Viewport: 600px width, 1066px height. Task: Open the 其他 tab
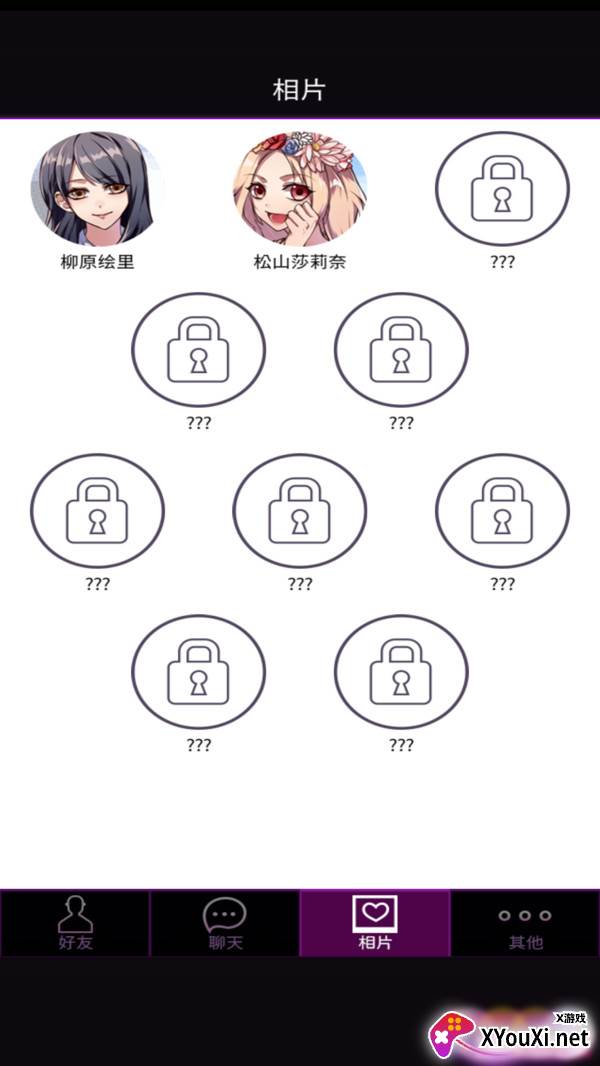coord(525,923)
